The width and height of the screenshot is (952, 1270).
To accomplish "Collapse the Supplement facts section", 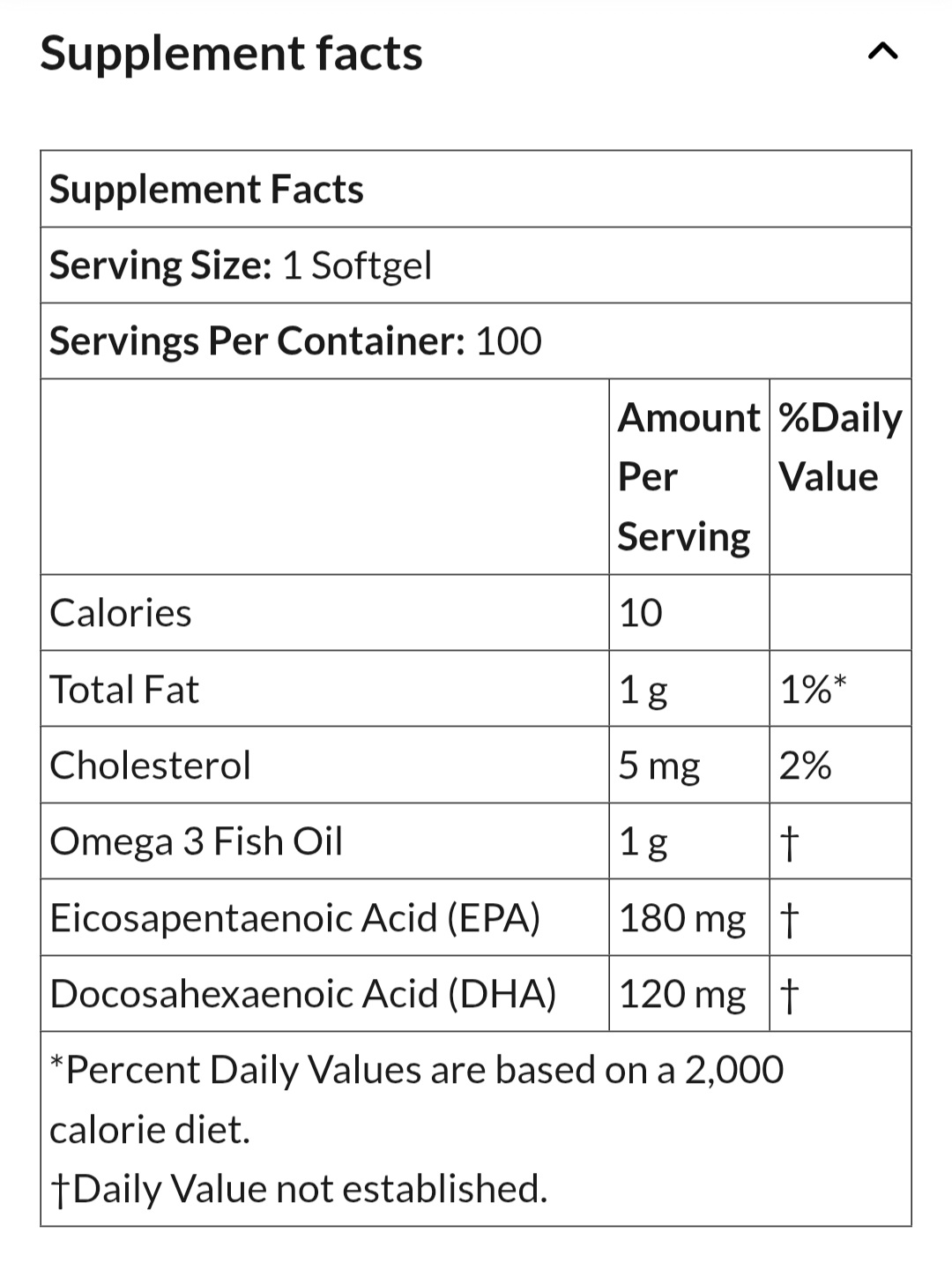I will [x=882, y=52].
